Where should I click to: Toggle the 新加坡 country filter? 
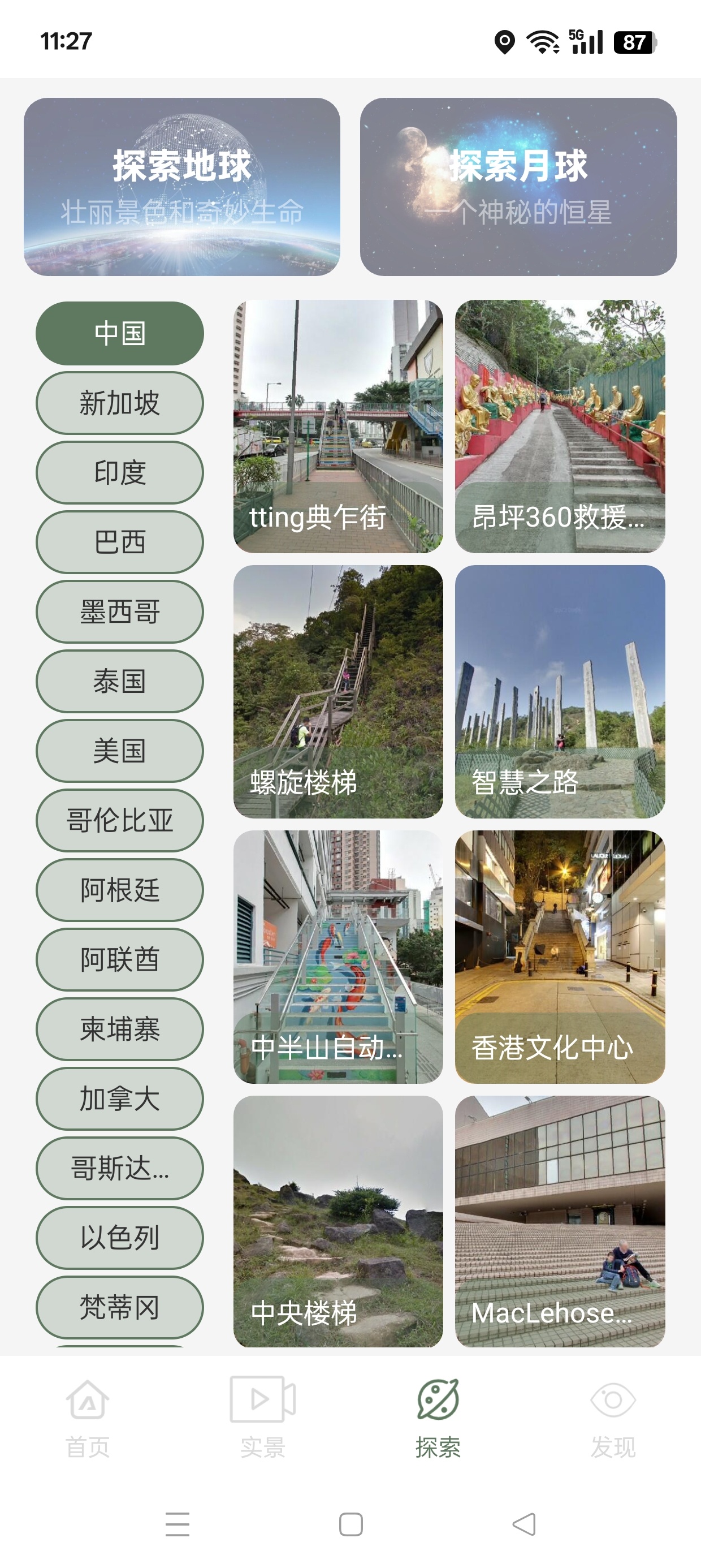point(119,403)
